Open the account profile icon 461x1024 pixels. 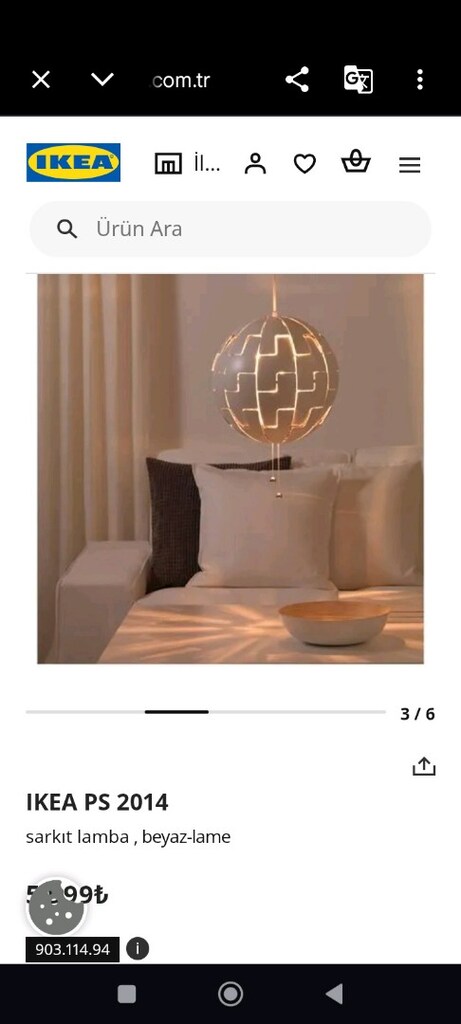[x=255, y=163]
